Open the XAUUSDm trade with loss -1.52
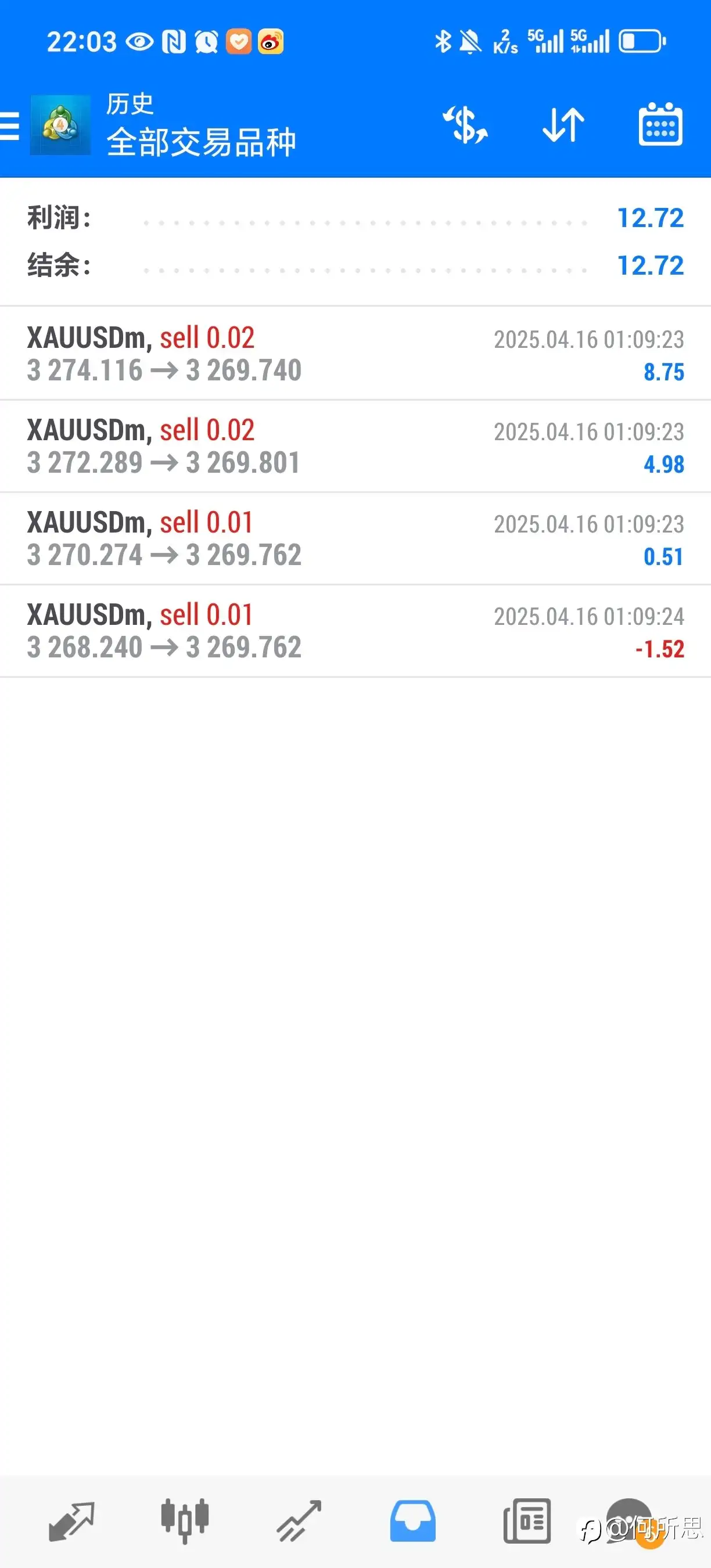 (355, 631)
